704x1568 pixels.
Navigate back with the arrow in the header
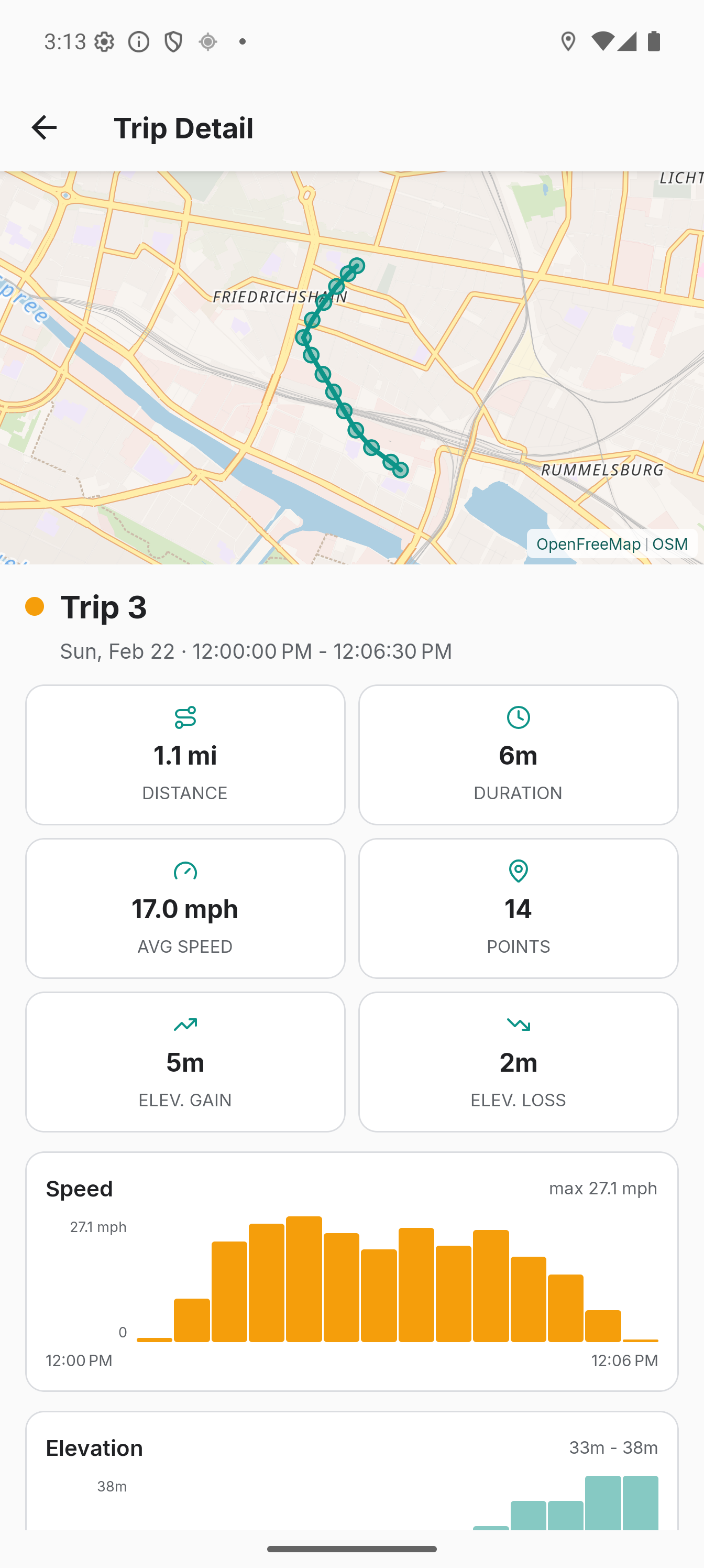(43, 127)
